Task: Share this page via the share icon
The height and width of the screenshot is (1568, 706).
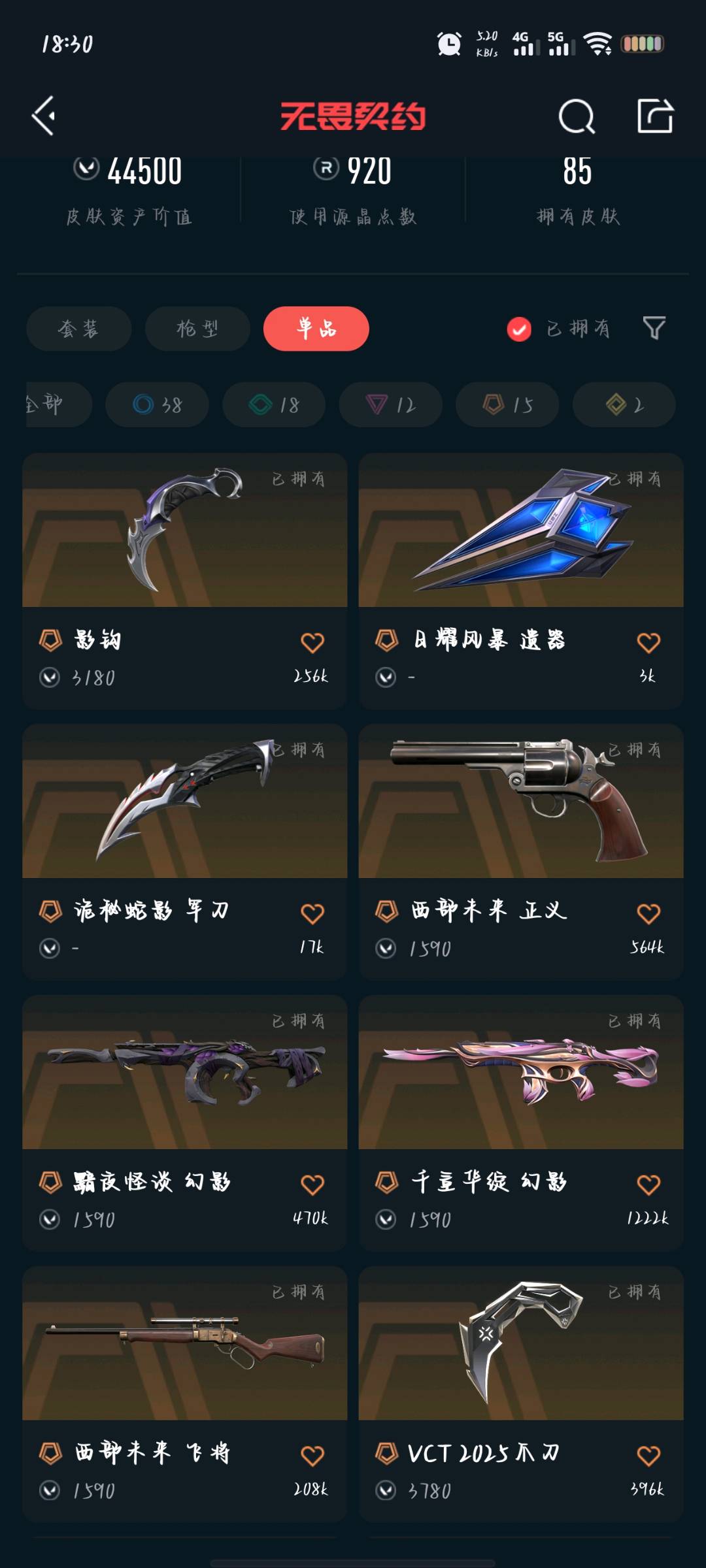Action: (655, 116)
